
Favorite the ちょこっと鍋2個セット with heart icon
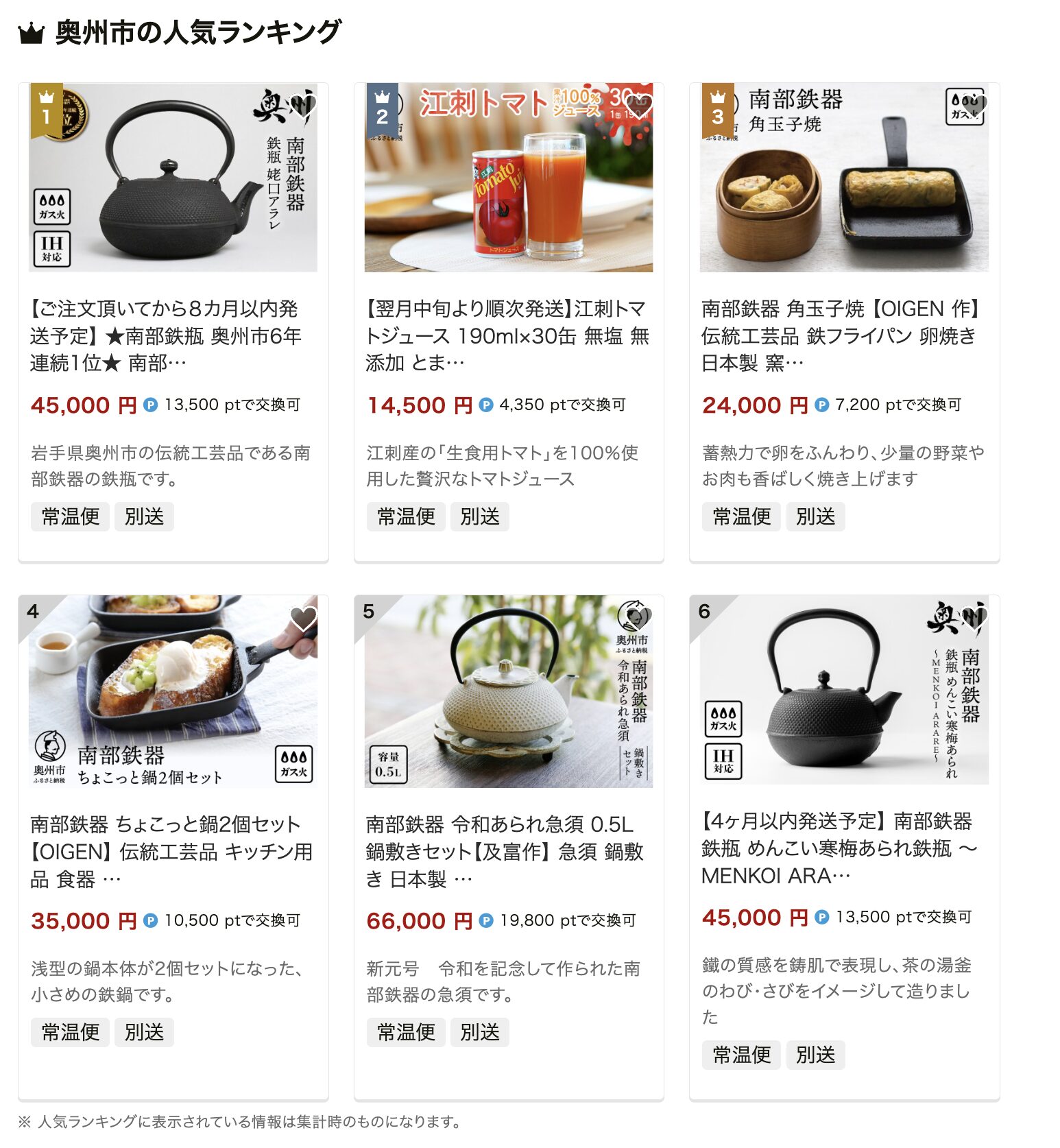tap(303, 619)
